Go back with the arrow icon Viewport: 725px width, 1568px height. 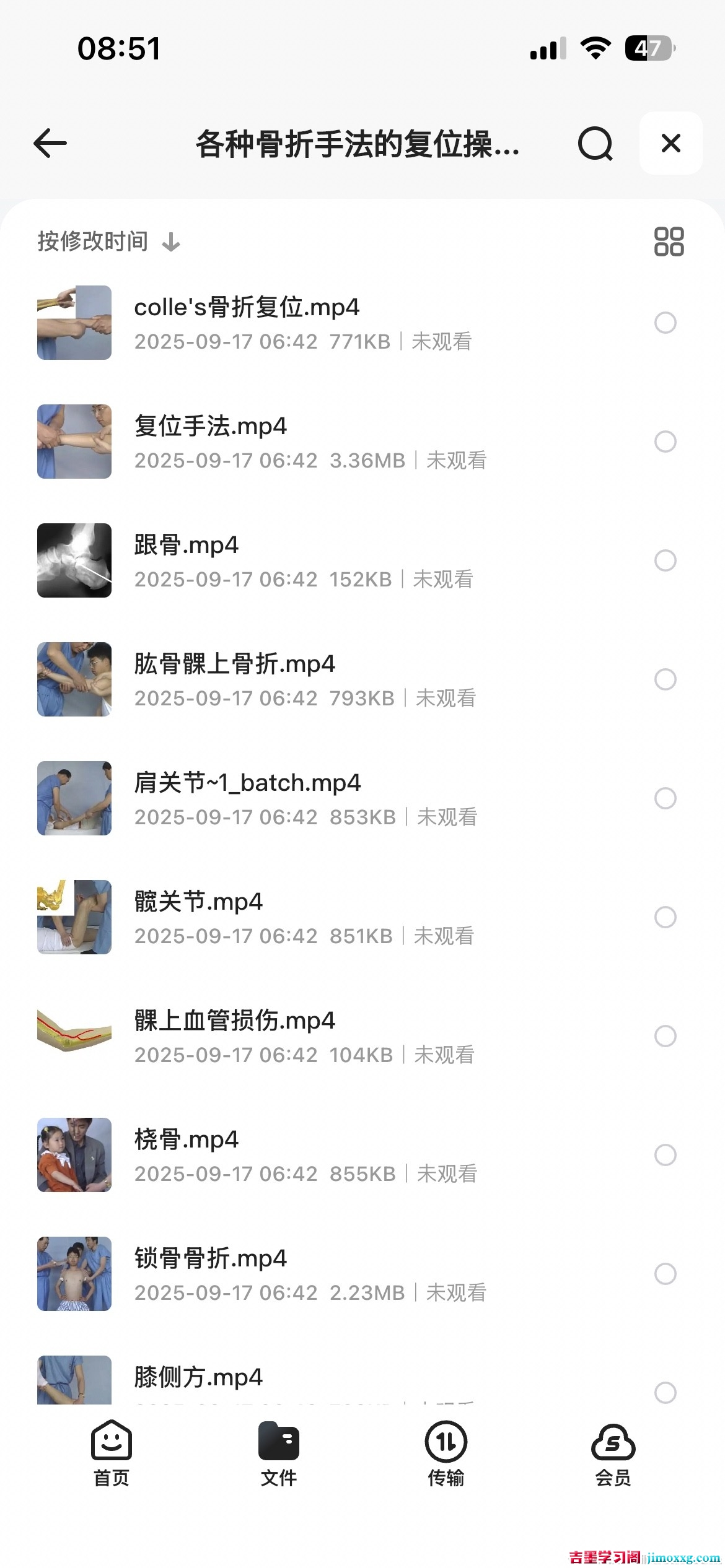tap(50, 144)
